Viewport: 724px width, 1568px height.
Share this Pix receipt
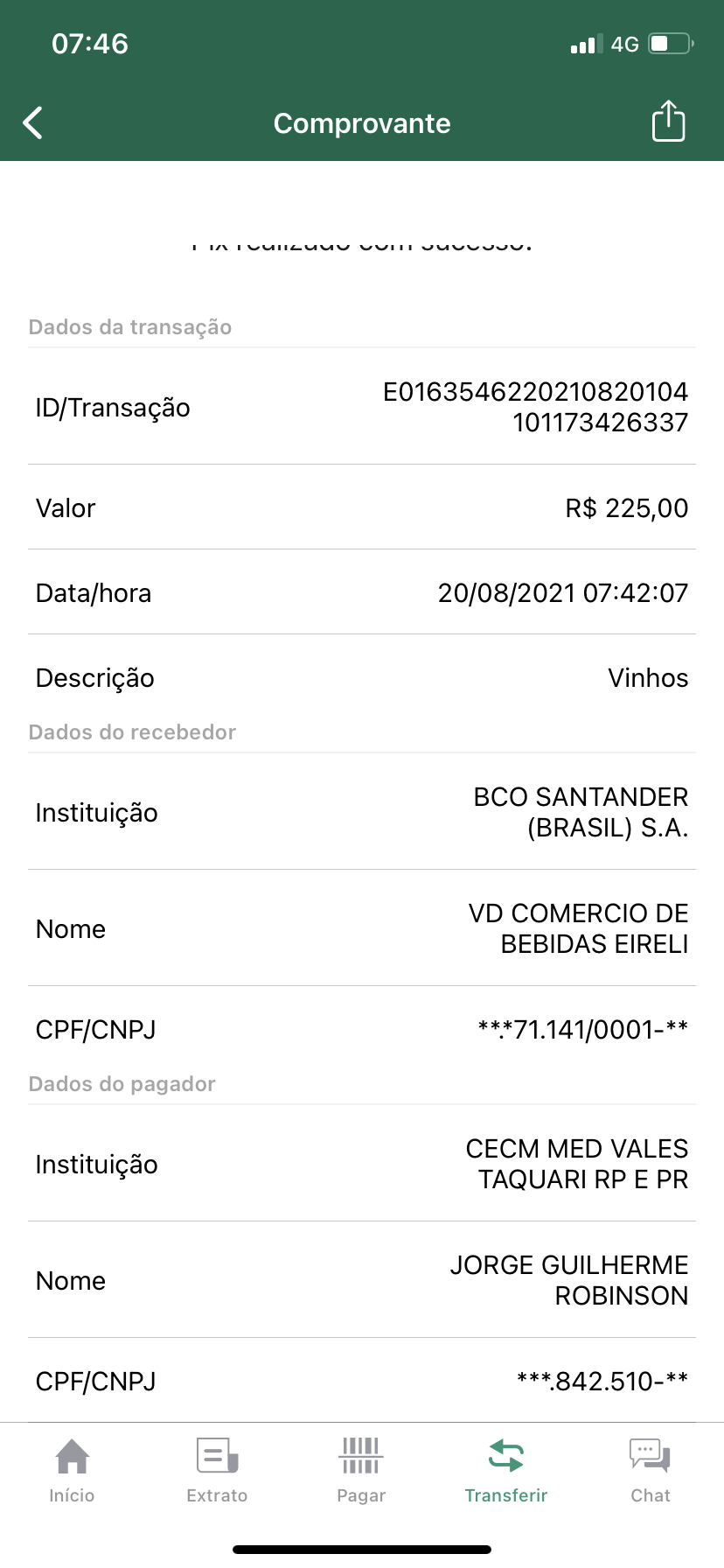point(668,122)
